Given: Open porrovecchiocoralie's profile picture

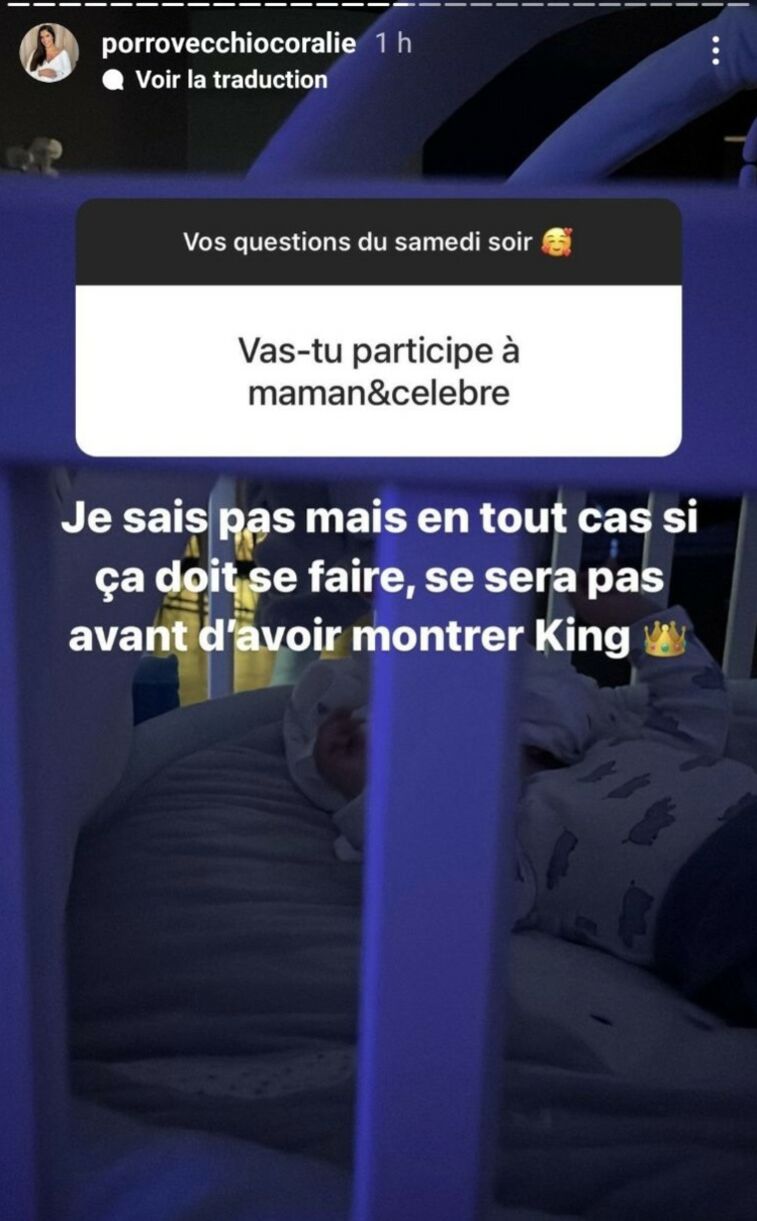Looking at the screenshot, I should pyautogui.click(x=49, y=53).
